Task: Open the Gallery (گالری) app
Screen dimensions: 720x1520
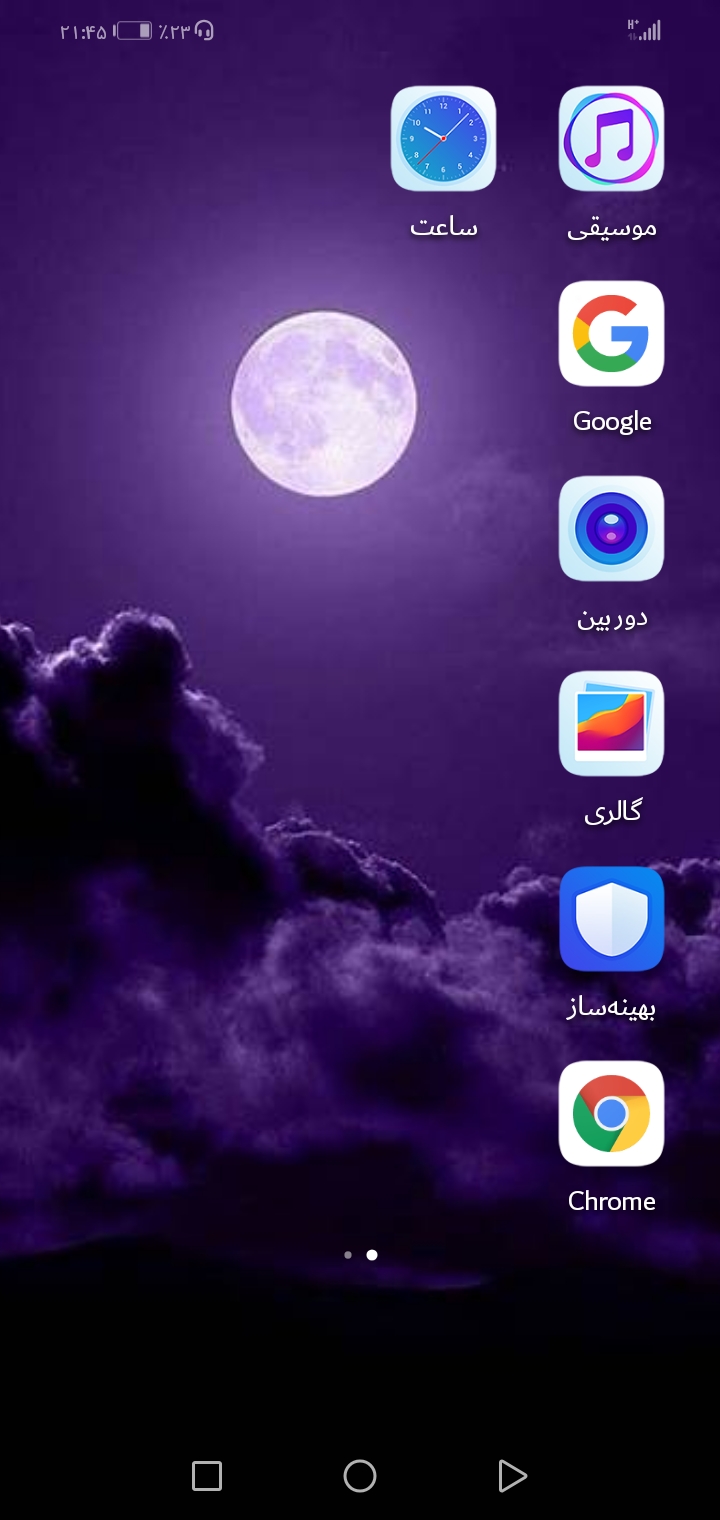Action: 611,724
